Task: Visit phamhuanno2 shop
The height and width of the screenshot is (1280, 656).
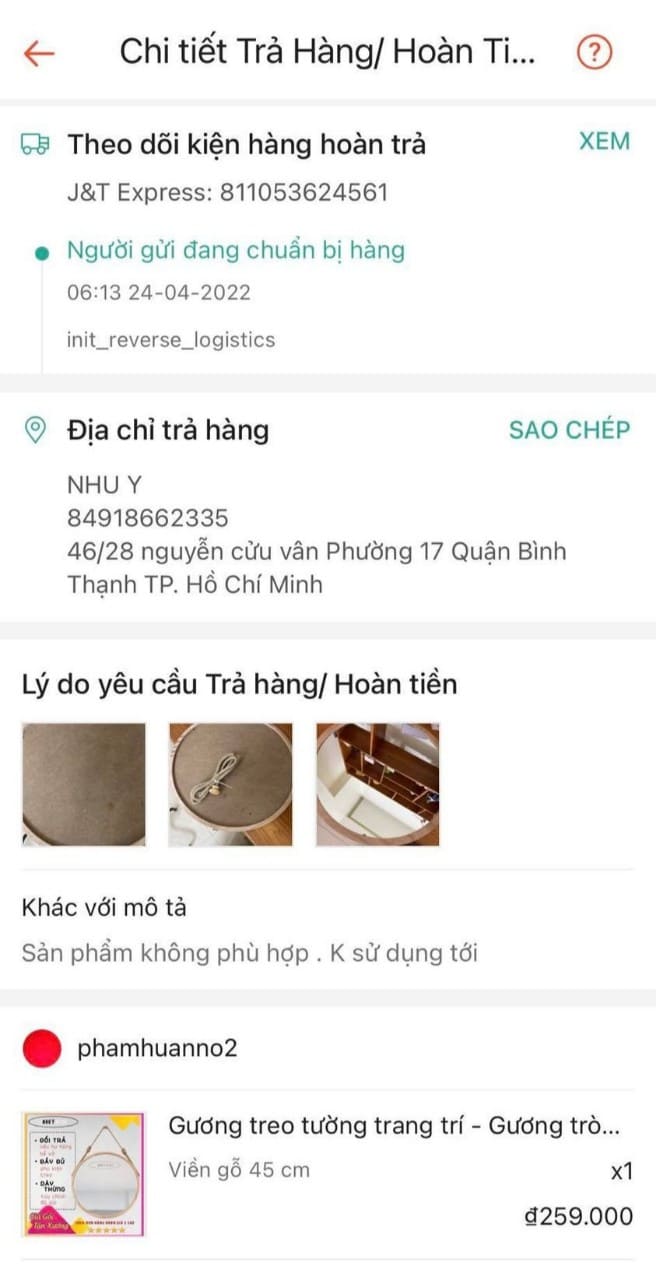Action: coord(156,1048)
